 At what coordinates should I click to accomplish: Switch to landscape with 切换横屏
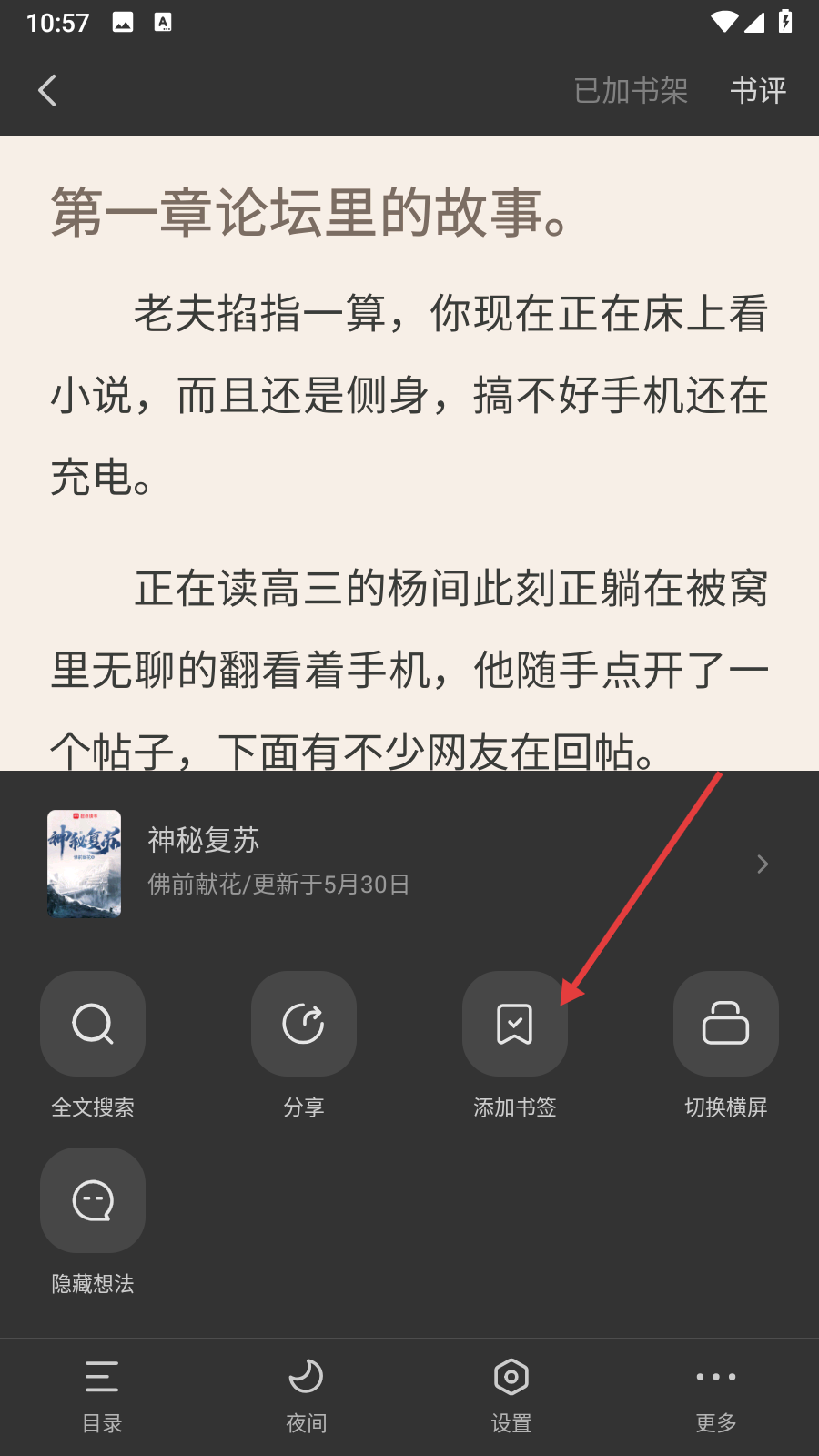(x=726, y=1024)
